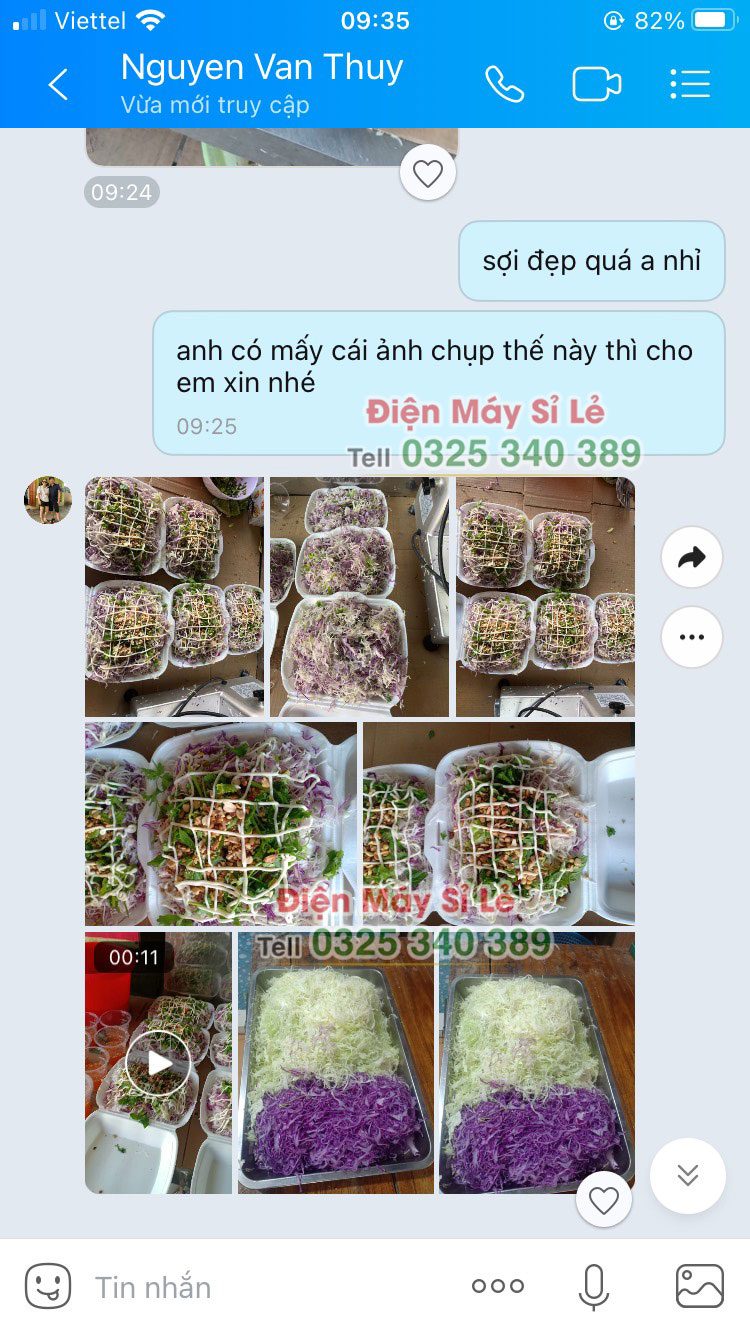The height and width of the screenshot is (1334, 750).
Task: View the cabbage tray photo next to the video
Action: pyautogui.click(x=335, y=1062)
